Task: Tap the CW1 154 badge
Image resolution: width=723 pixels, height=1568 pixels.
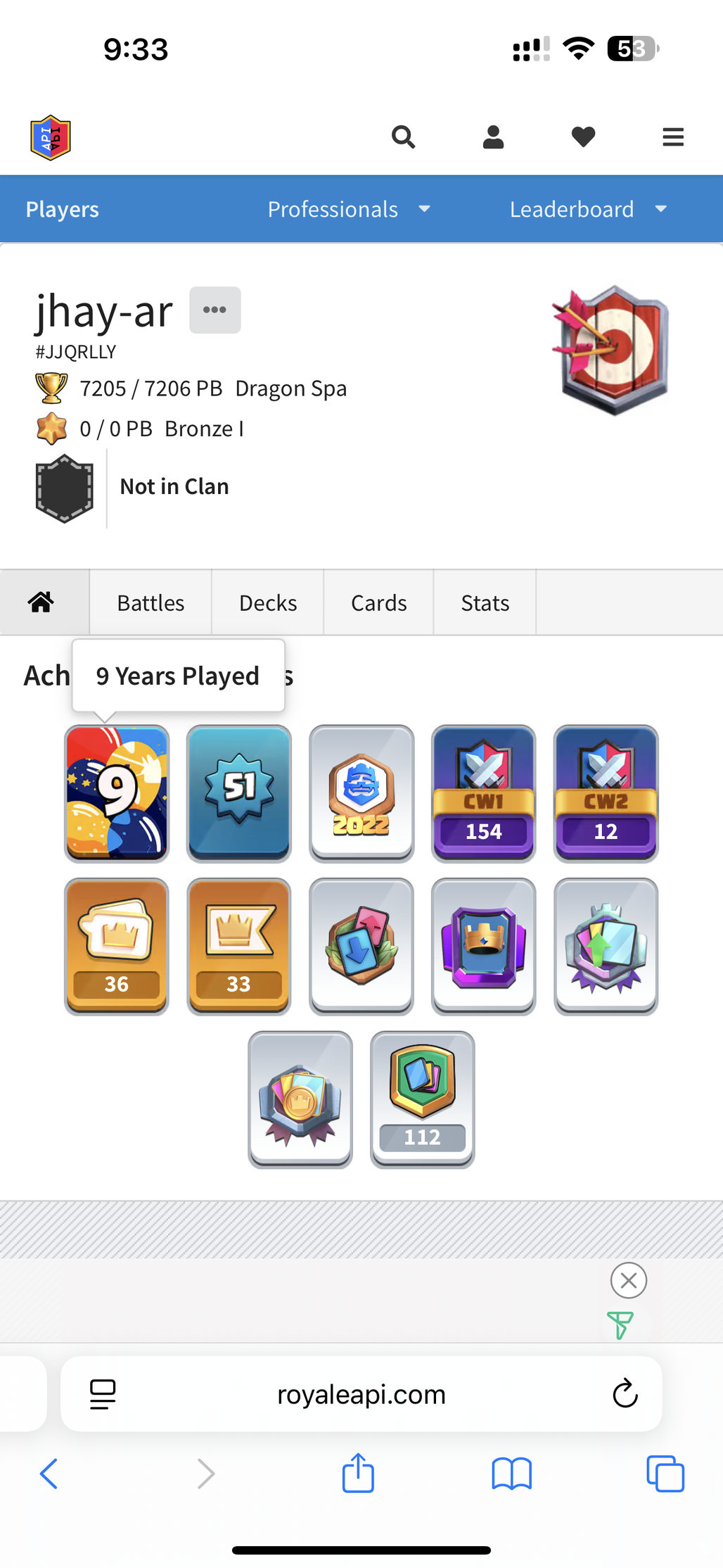Action: click(483, 793)
